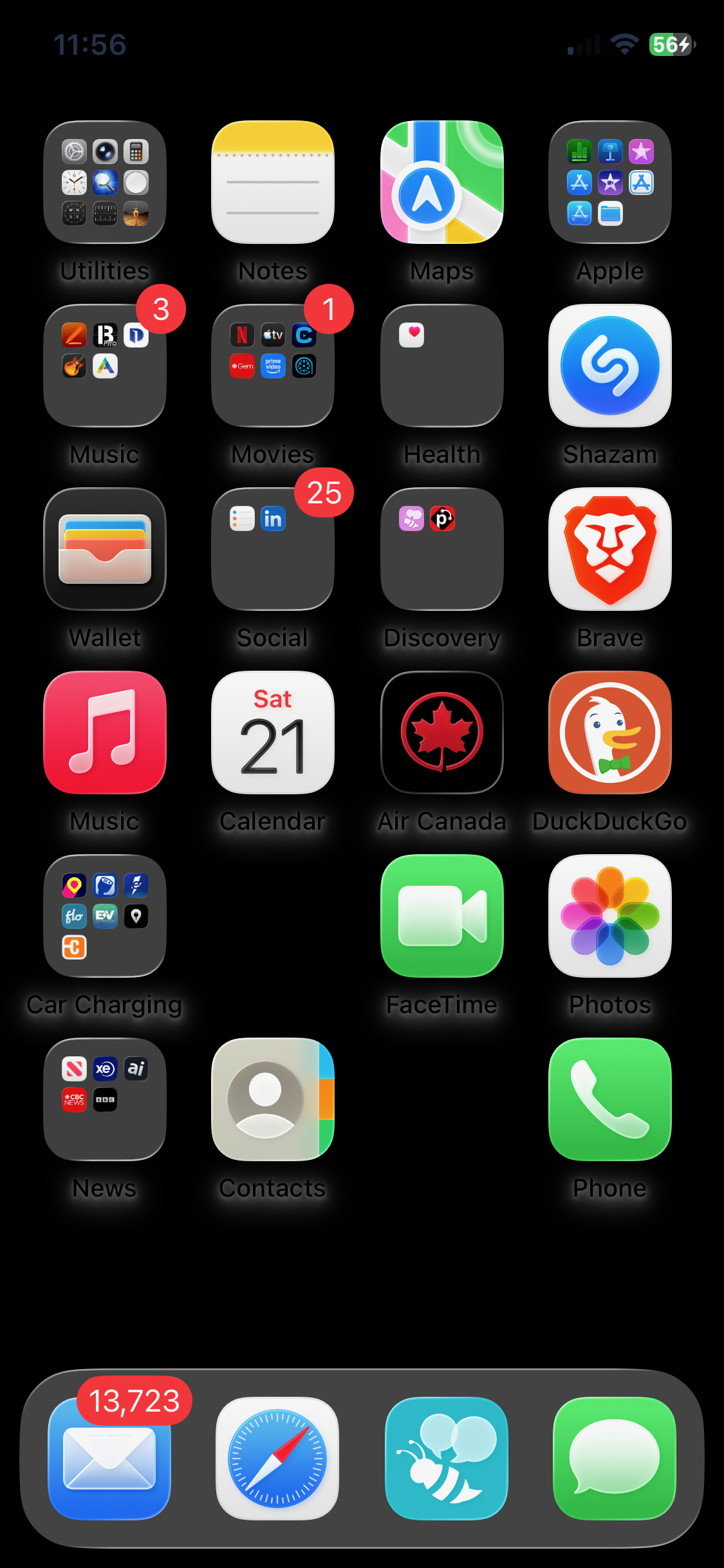Open the News folder

[105, 1099]
